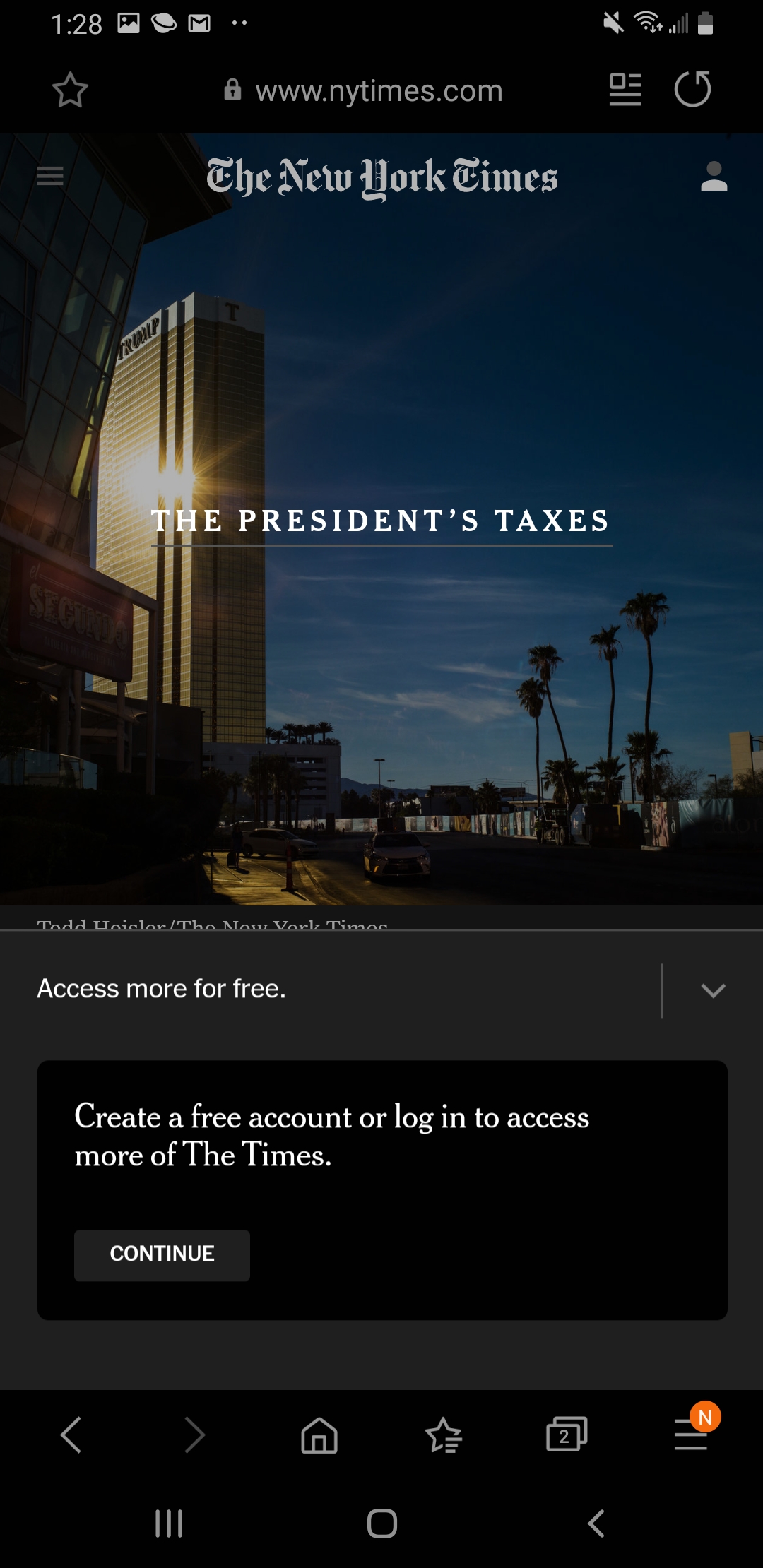Tap the nytimes.com address bar
The height and width of the screenshot is (1568, 763).
pos(363,90)
